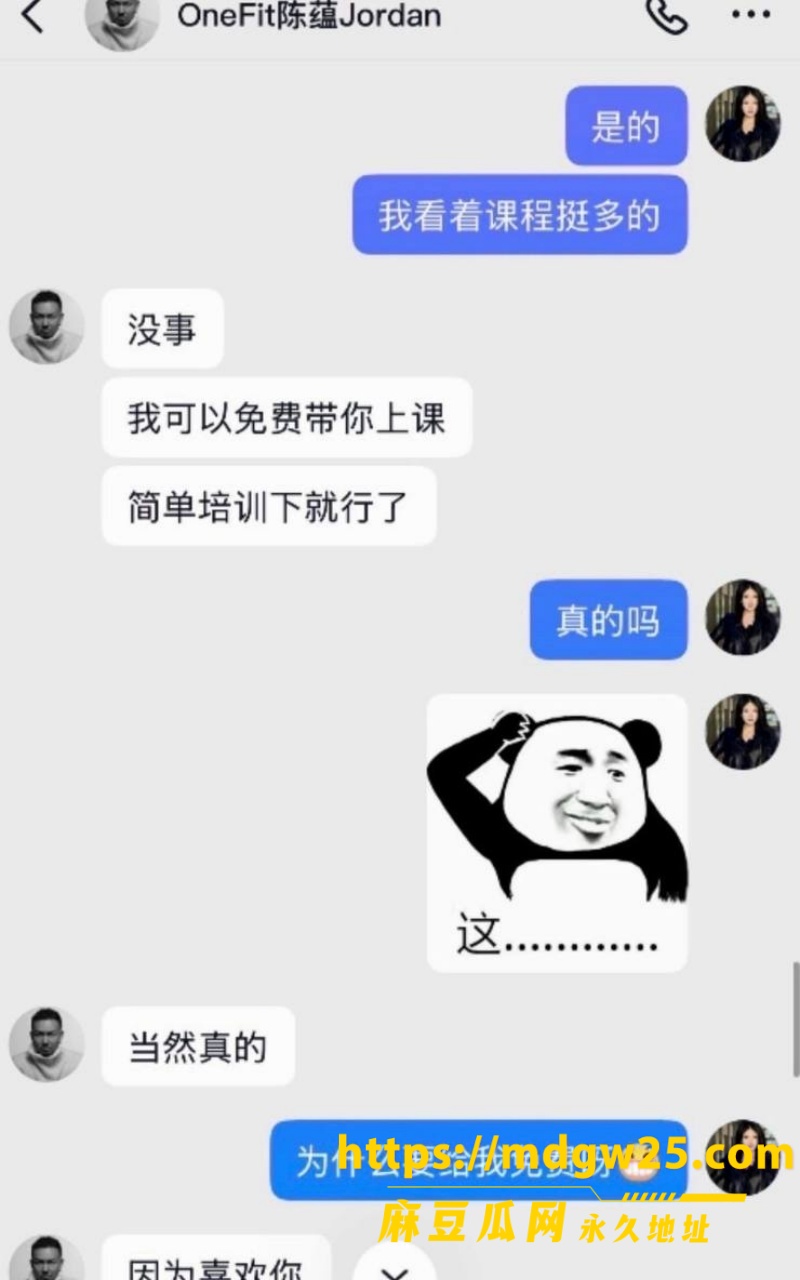Start a voice call with OneFit陈蕴Jordan
This screenshot has width=800, height=1280.
[666, 15]
